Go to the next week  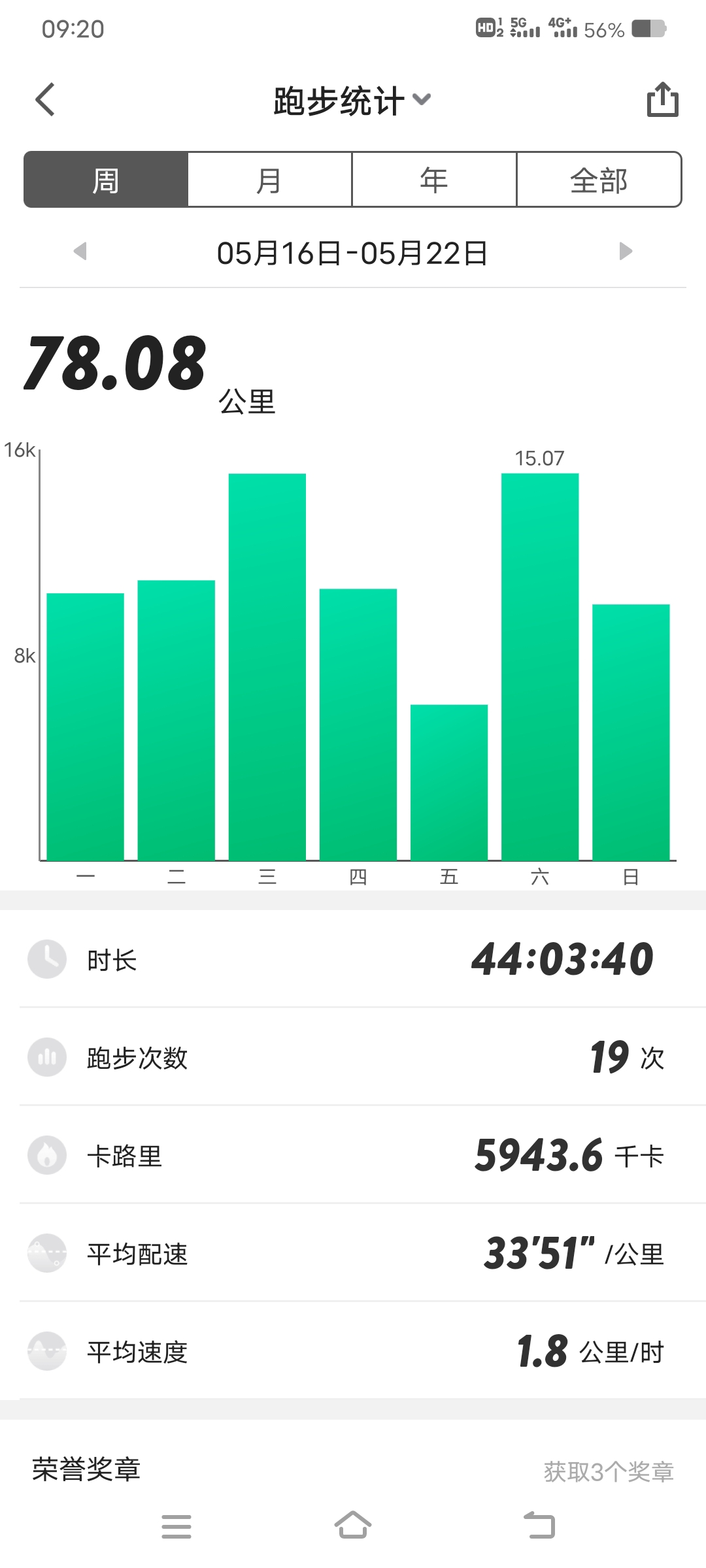[x=626, y=252]
